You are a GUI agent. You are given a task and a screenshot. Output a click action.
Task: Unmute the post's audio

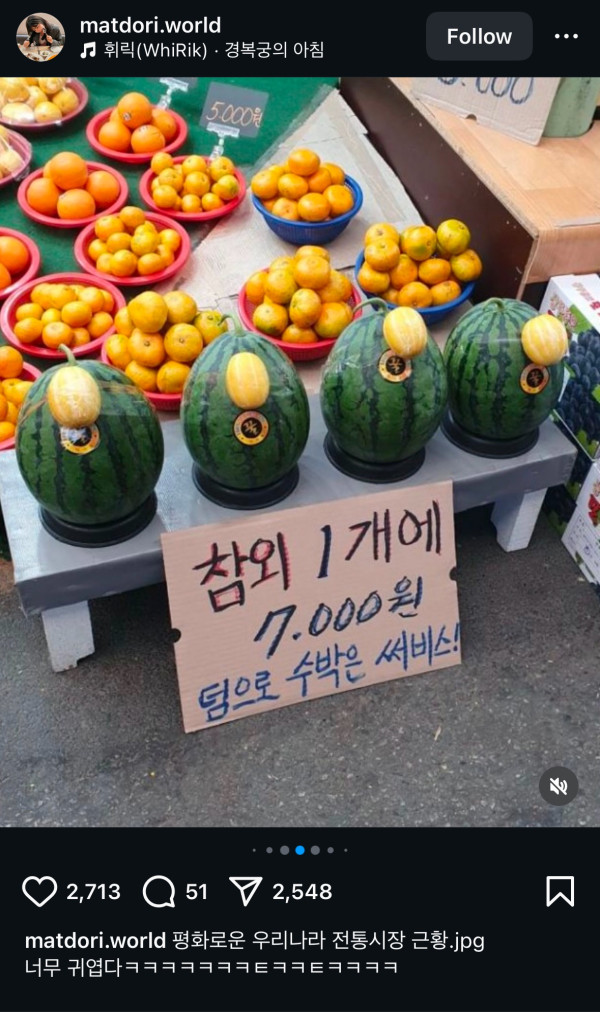[559, 786]
